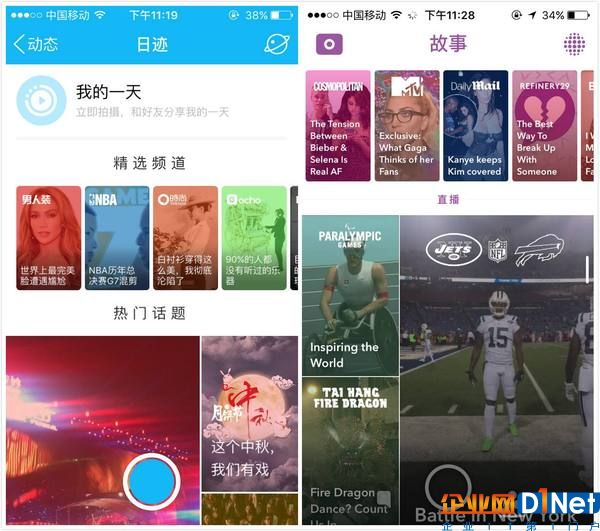This screenshot has height=531, width=600.
Task: Open the MTV Gaga story card
Action: coord(406,125)
